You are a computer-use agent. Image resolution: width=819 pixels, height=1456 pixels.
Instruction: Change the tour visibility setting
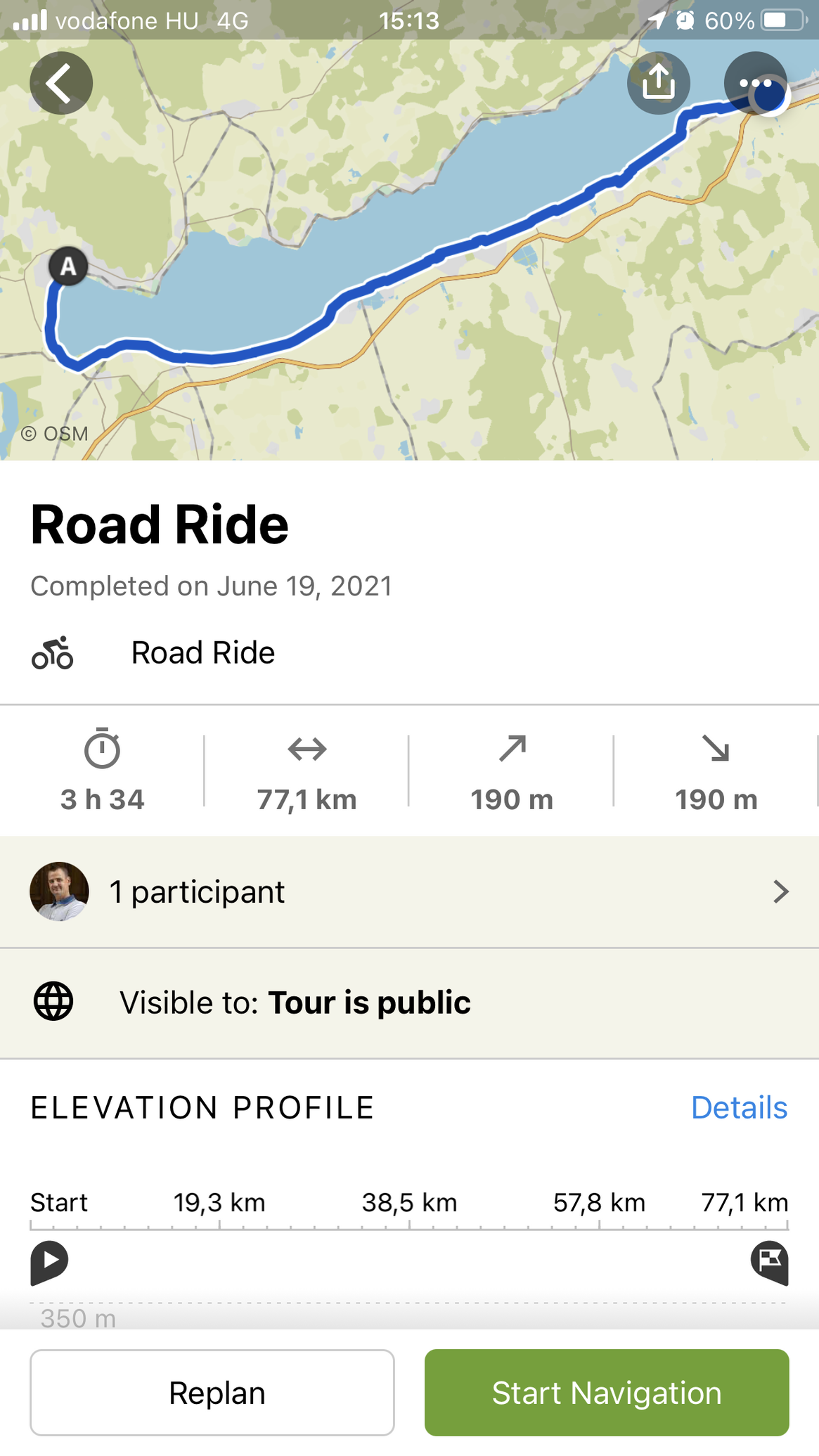pyautogui.click(x=409, y=1003)
